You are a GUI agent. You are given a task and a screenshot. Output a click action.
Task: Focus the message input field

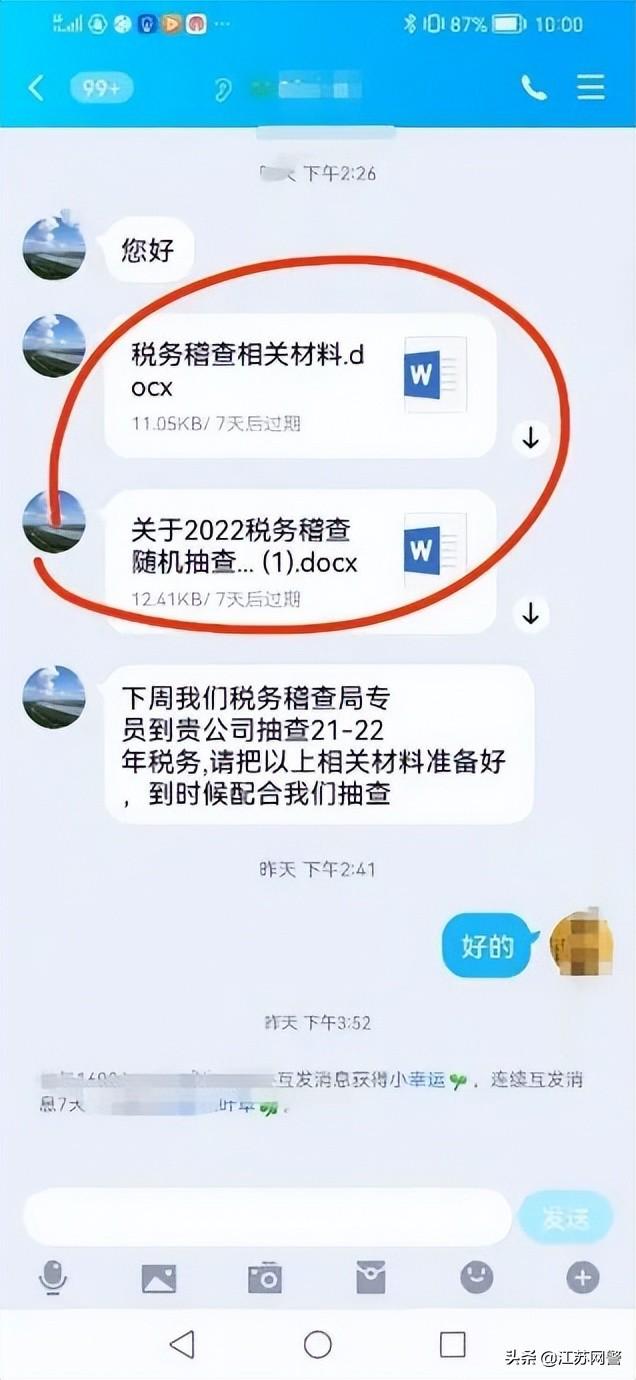pyautogui.click(x=267, y=1217)
